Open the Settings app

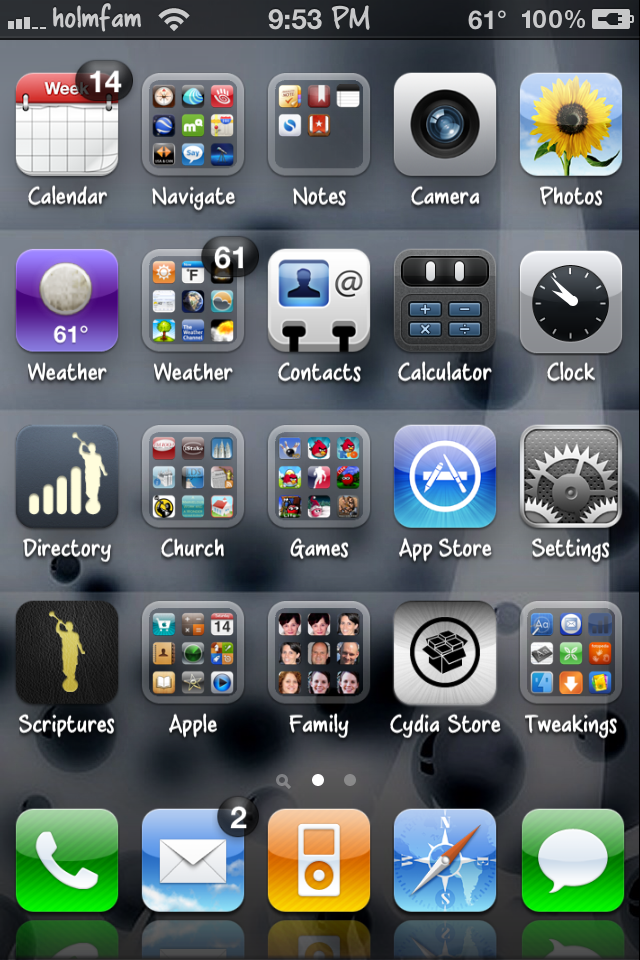tap(571, 476)
